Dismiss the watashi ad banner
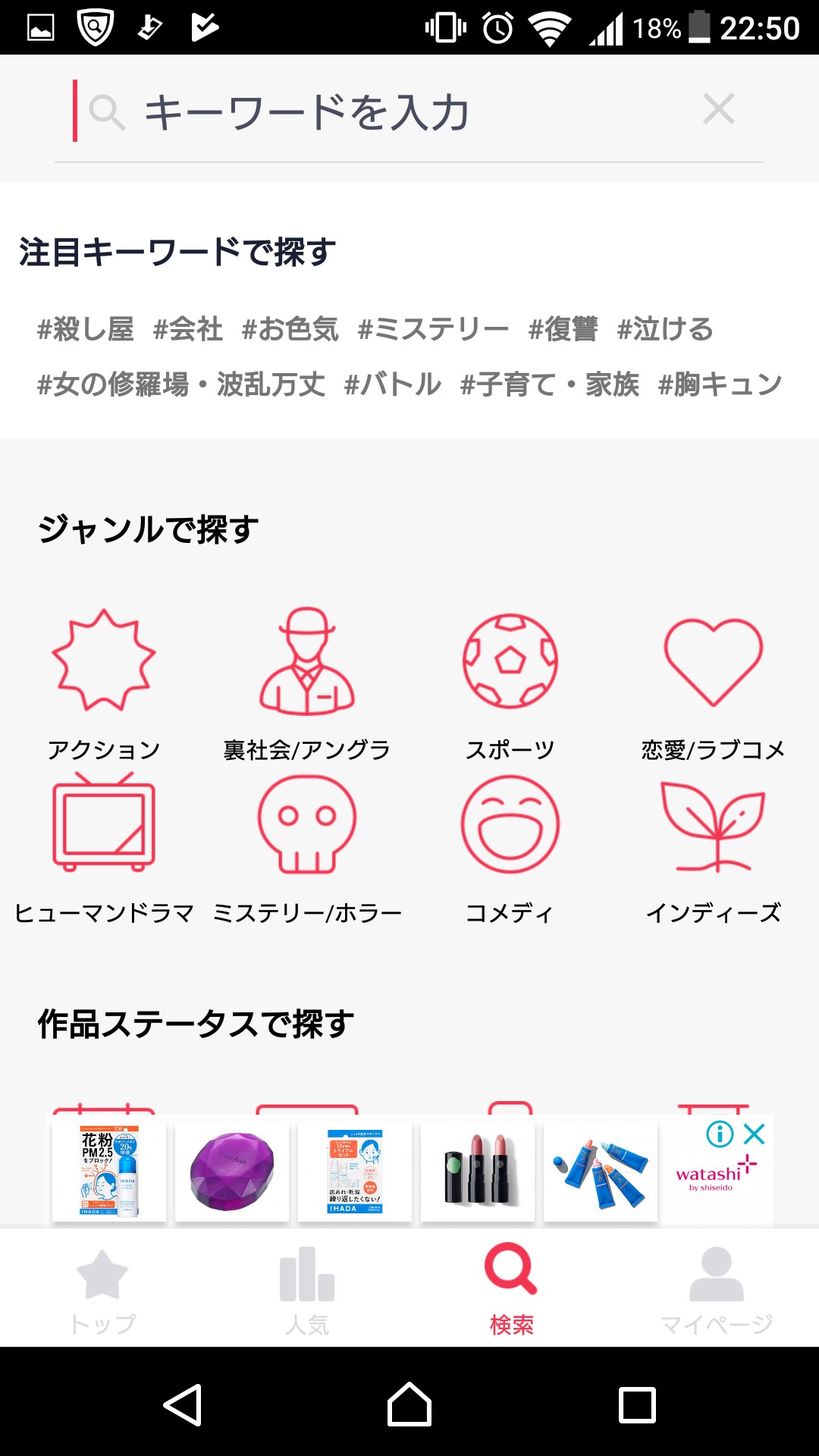 (x=755, y=1134)
